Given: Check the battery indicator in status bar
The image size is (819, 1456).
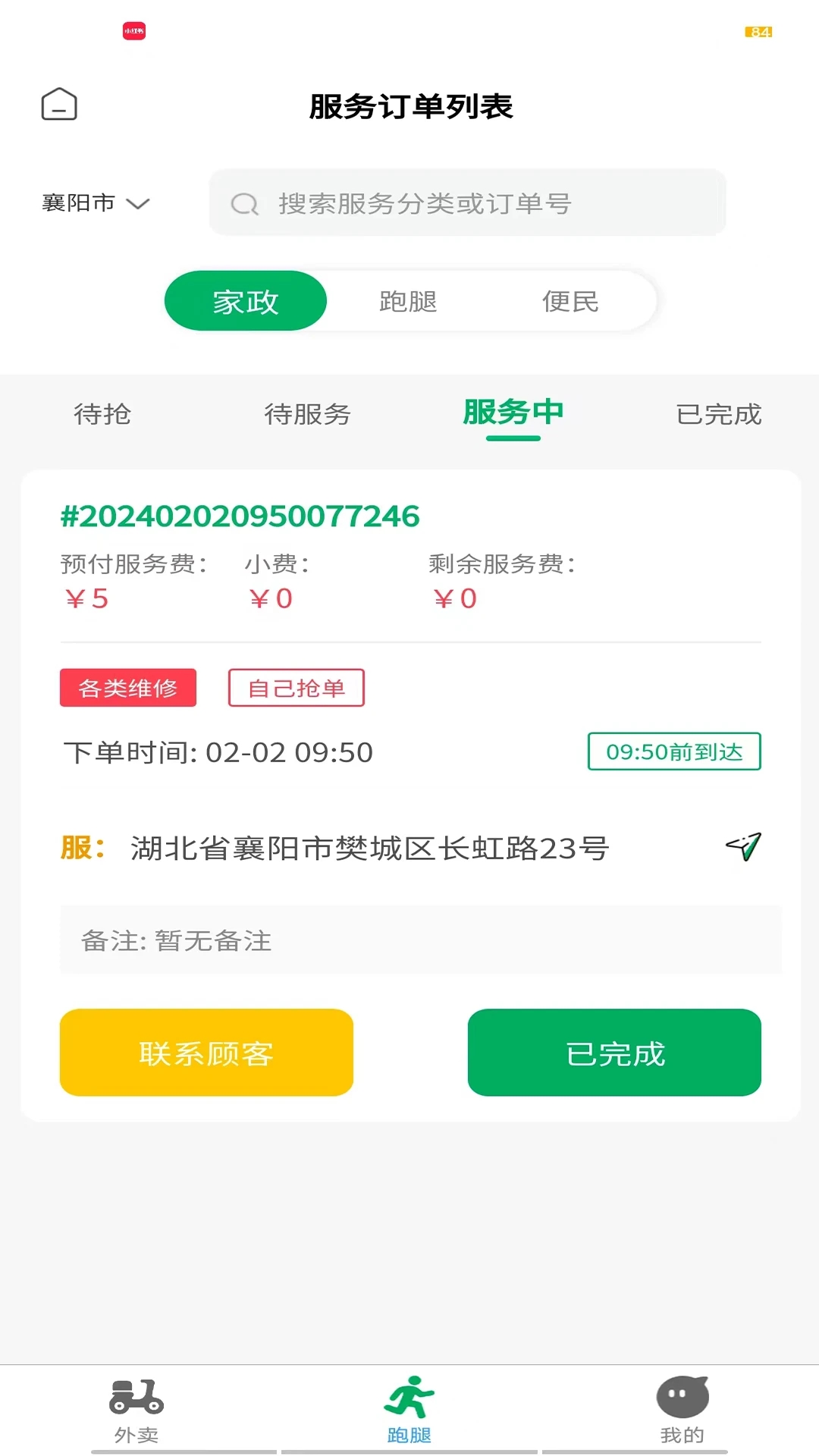Looking at the screenshot, I should click(x=758, y=33).
